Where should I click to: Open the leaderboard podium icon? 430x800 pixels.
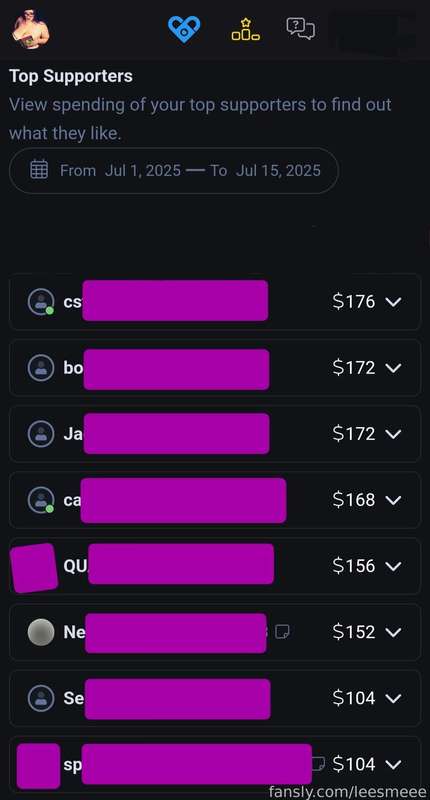pyautogui.click(x=245, y=29)
